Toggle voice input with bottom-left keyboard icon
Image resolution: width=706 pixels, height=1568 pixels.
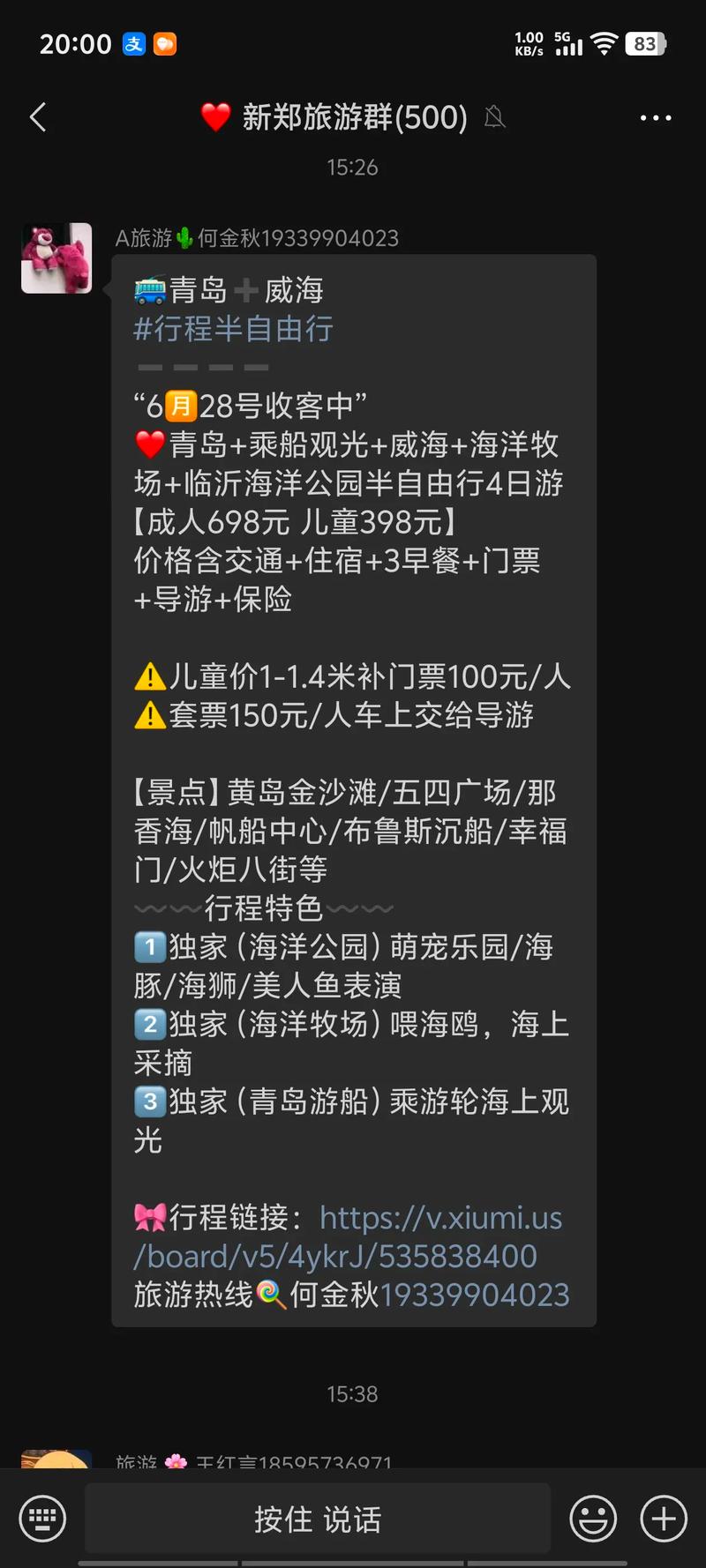[41, 1519]
